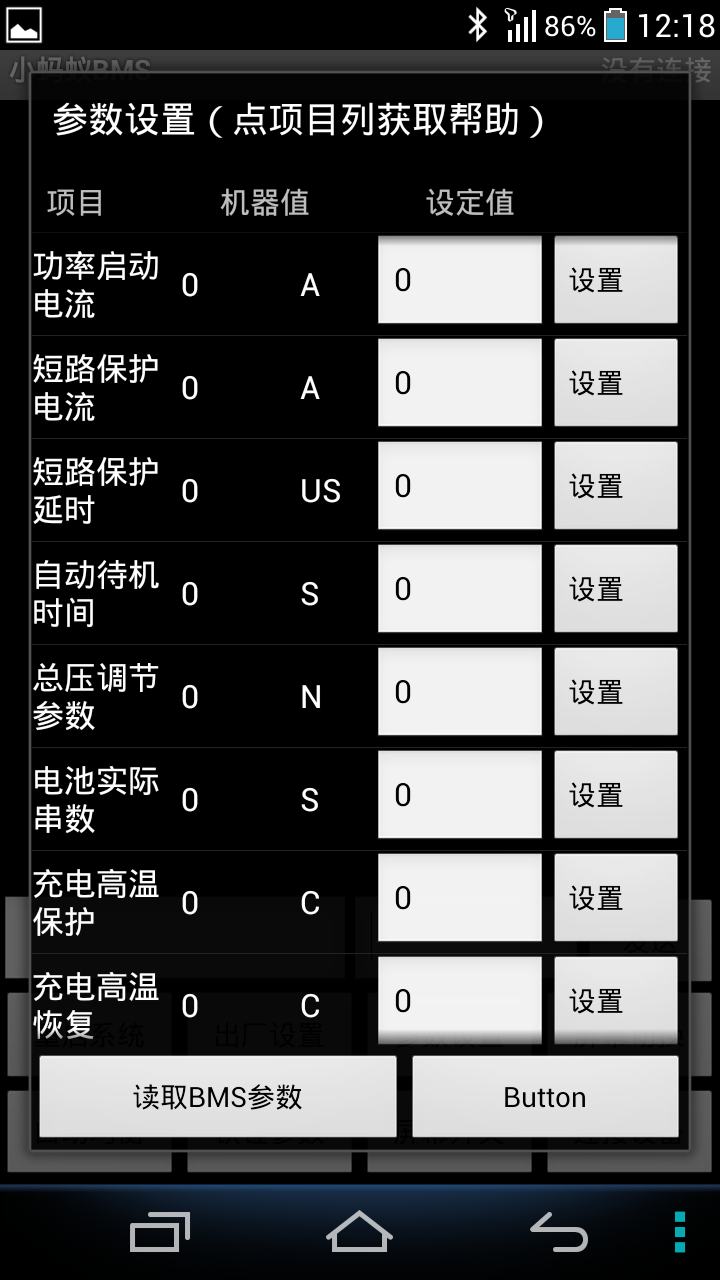Screen dimensions: 720x1280
Task: Read parameters with 读取BMS参数
Action: click(x=218, y=1097)
